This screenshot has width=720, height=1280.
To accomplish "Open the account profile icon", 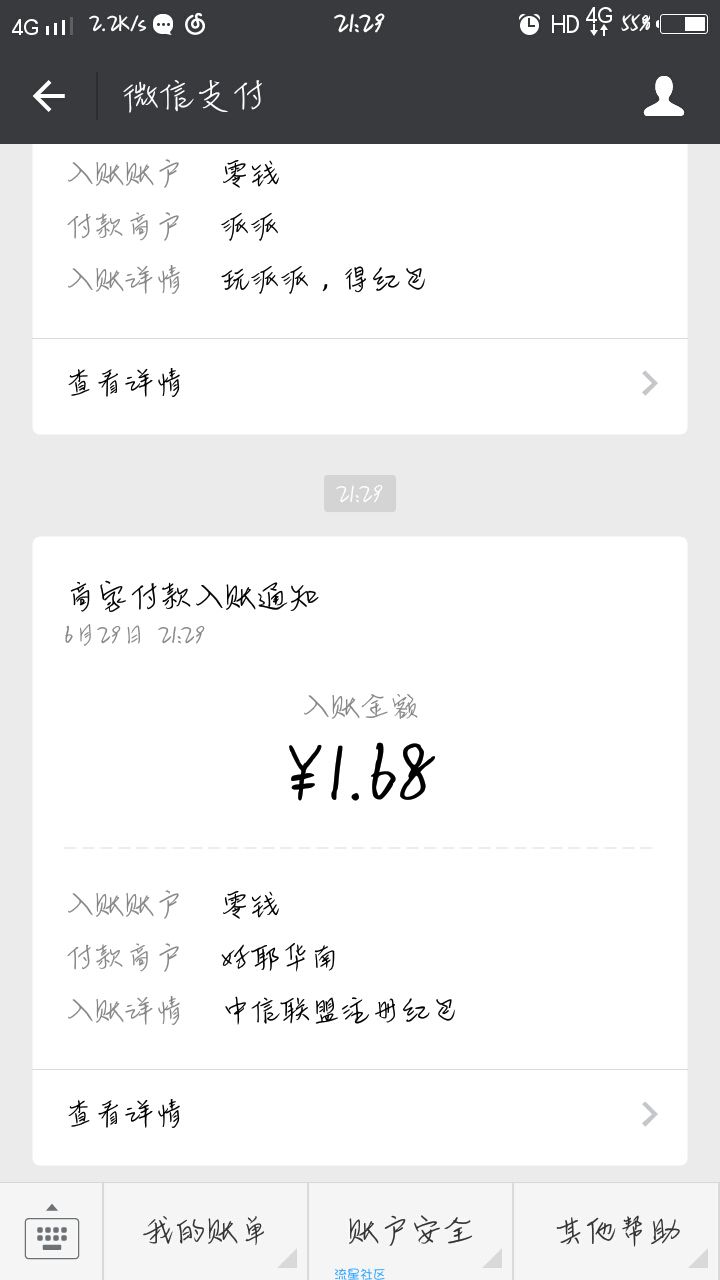I will (664, 96).
